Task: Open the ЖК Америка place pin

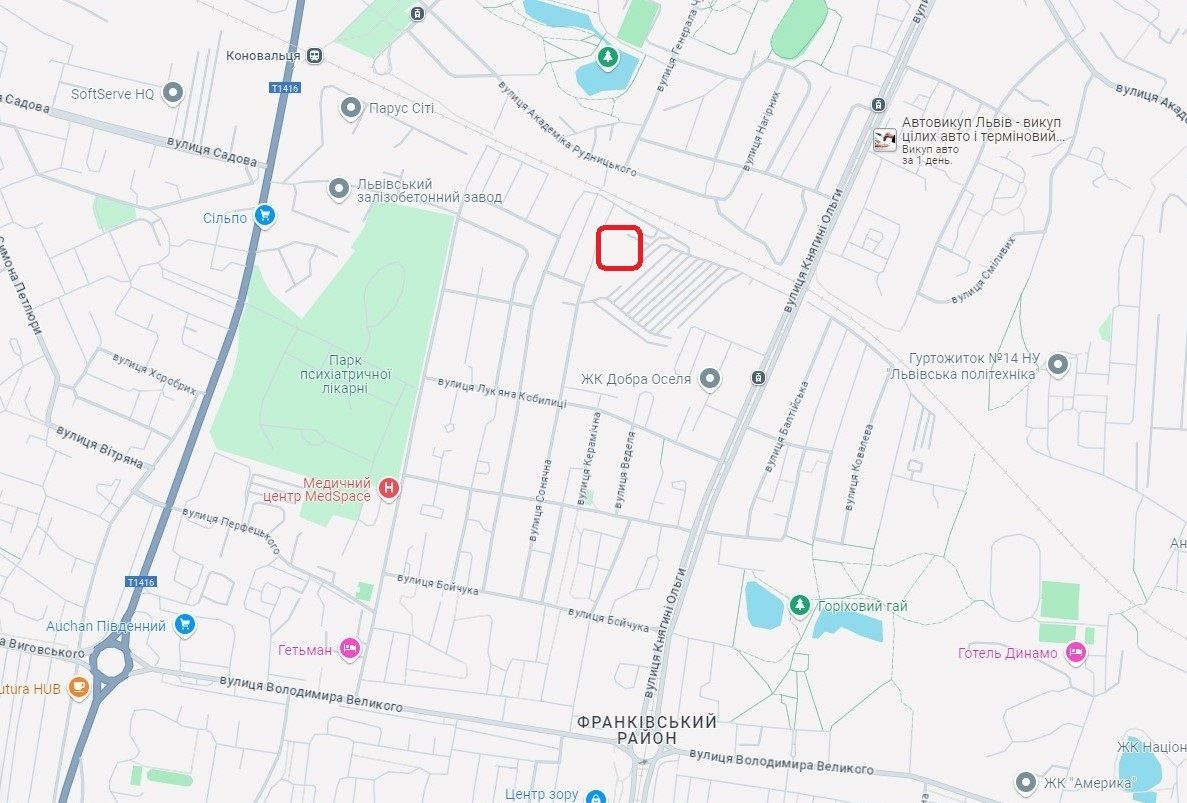Action: tap(1025, 782)
